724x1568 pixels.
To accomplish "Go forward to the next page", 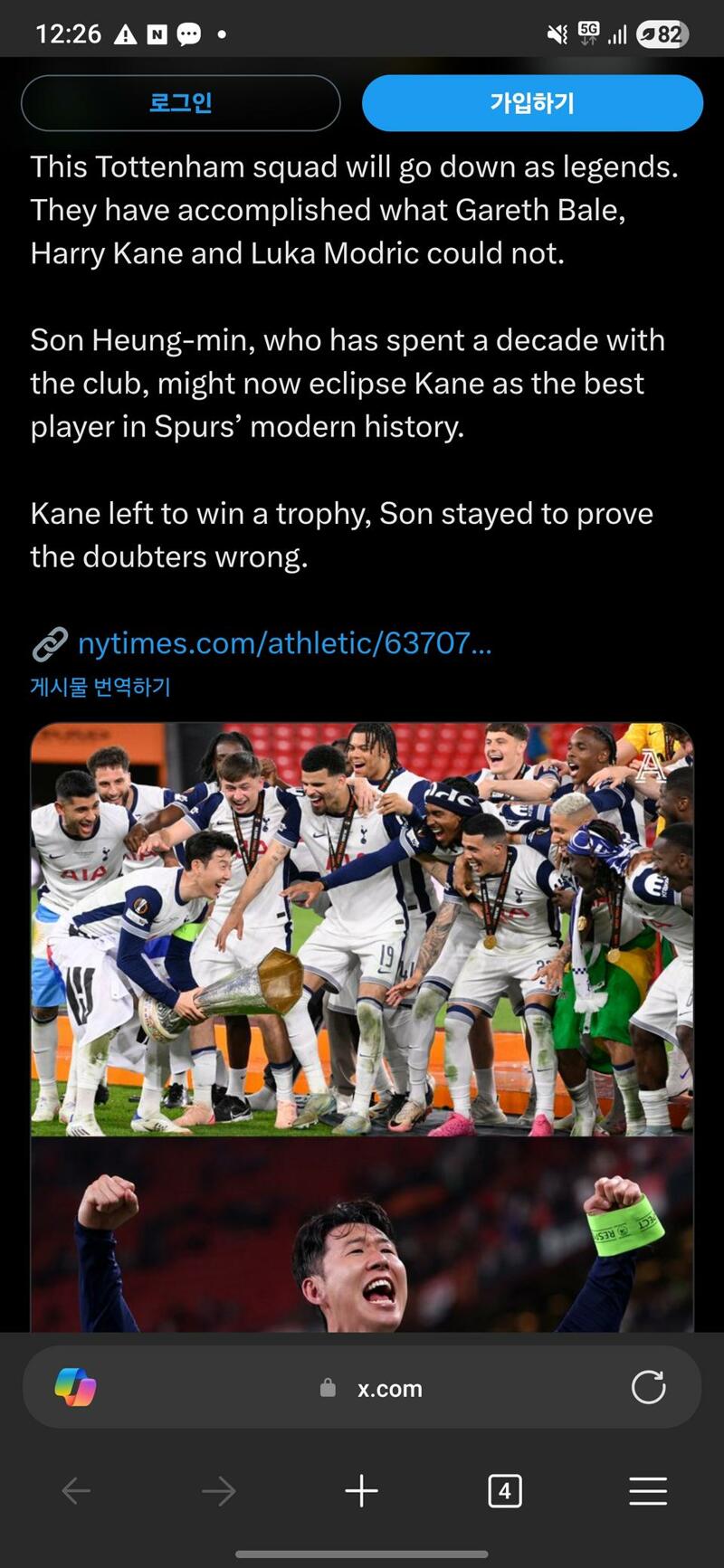I will [218, 1491].
